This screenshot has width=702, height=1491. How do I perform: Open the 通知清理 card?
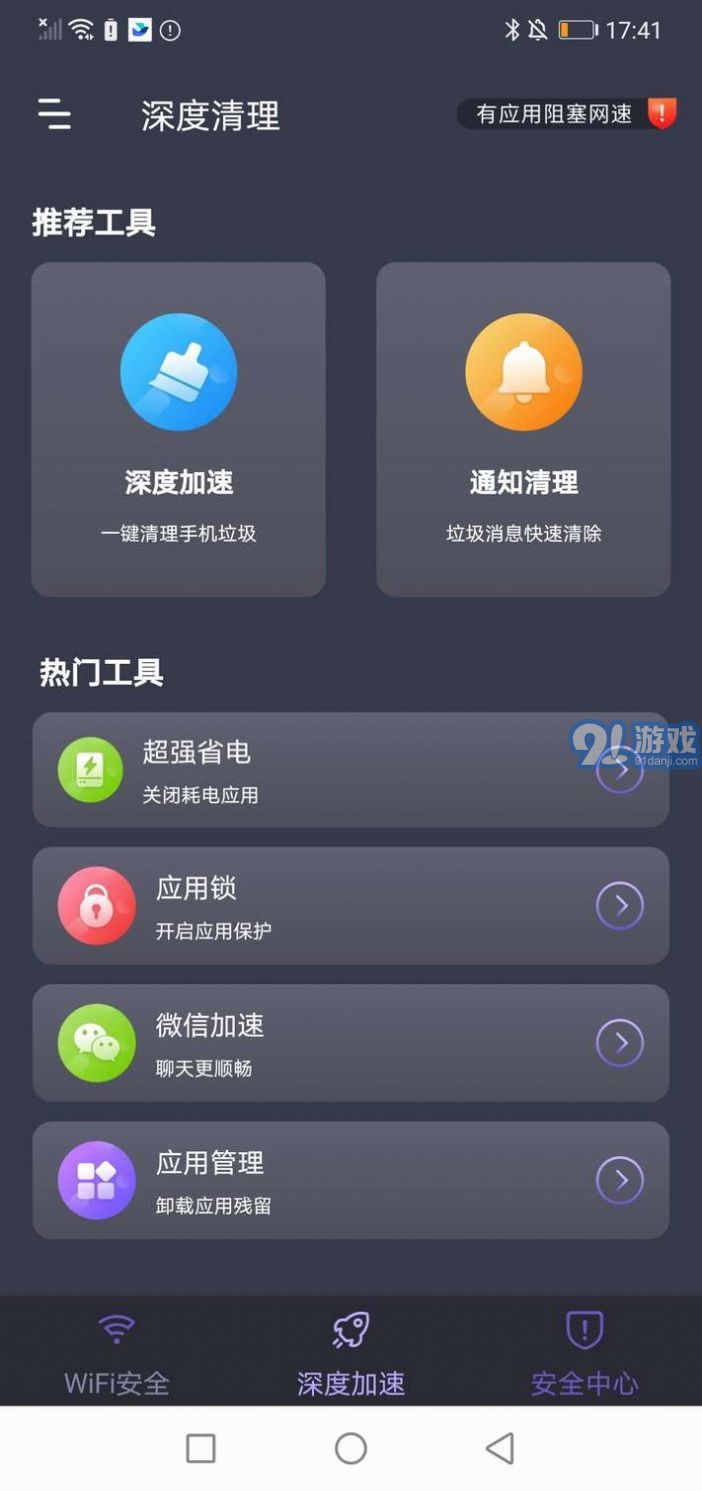(x=523, y=430)
